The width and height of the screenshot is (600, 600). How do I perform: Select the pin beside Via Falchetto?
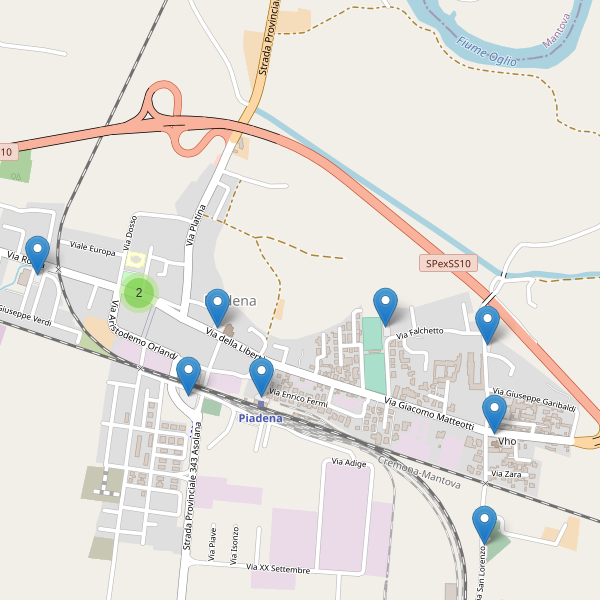tap(385, 305)
